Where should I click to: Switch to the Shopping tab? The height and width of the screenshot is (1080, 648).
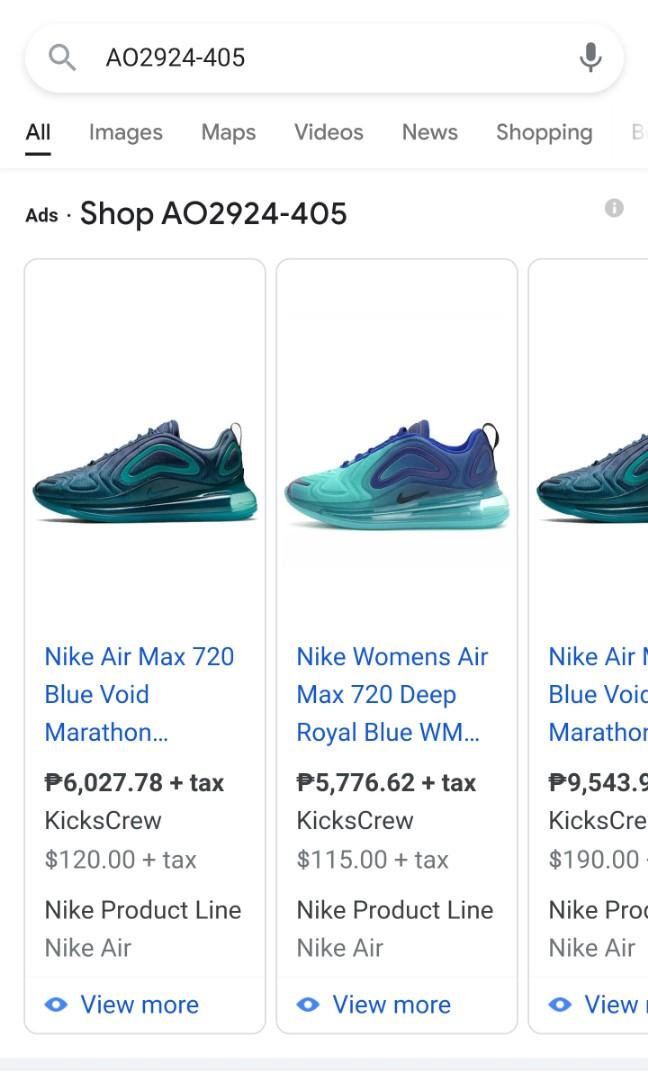(543, 132)
